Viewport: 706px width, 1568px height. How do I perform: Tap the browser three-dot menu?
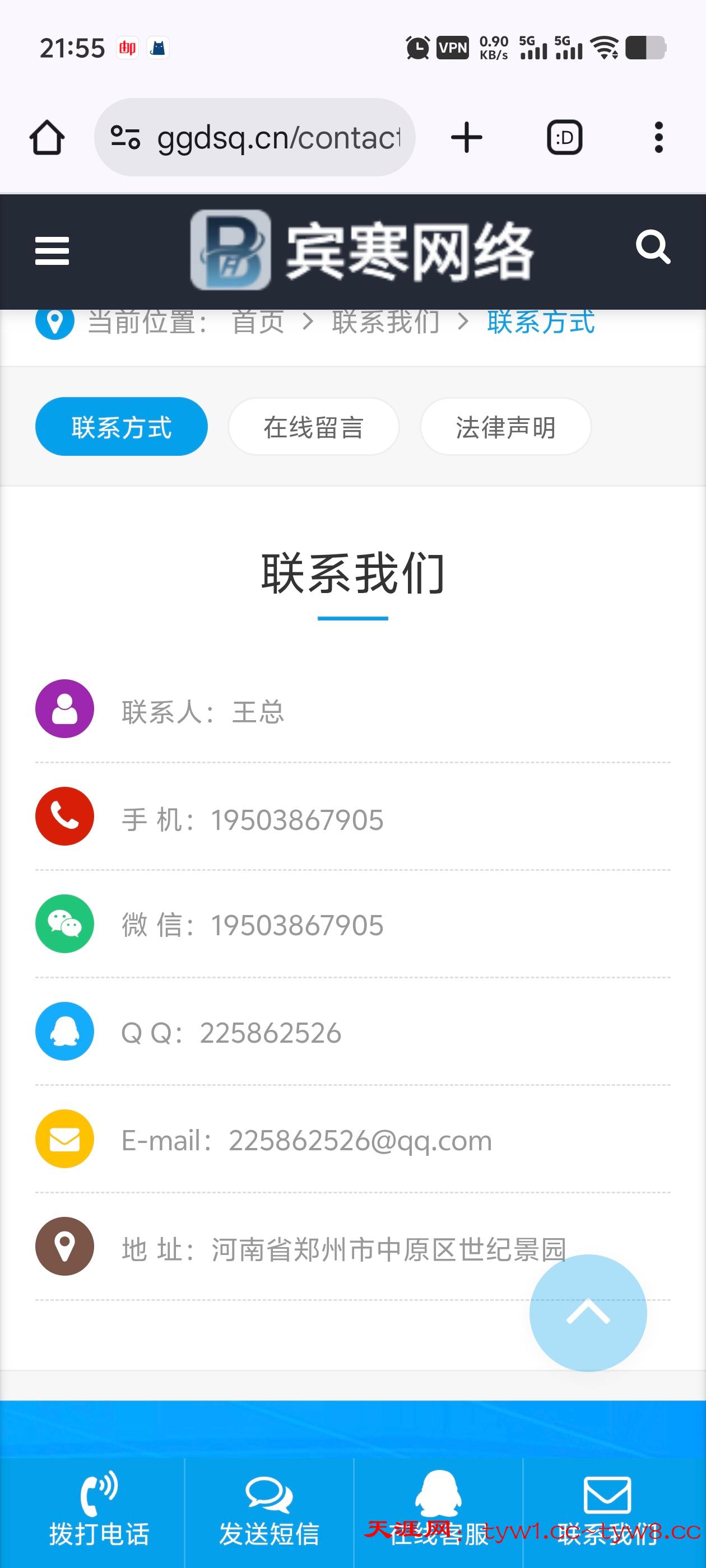pyautogui.click(x=658, y=137)
